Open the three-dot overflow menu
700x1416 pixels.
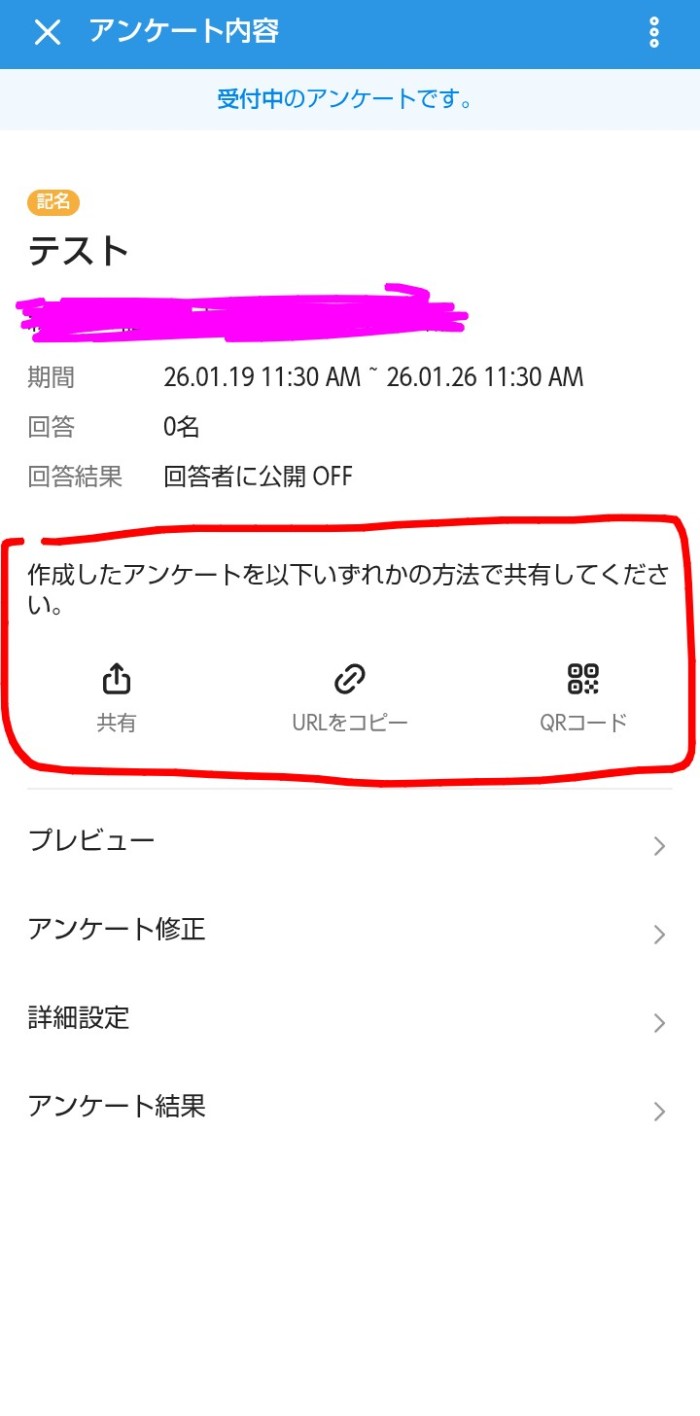coord(654,33)
